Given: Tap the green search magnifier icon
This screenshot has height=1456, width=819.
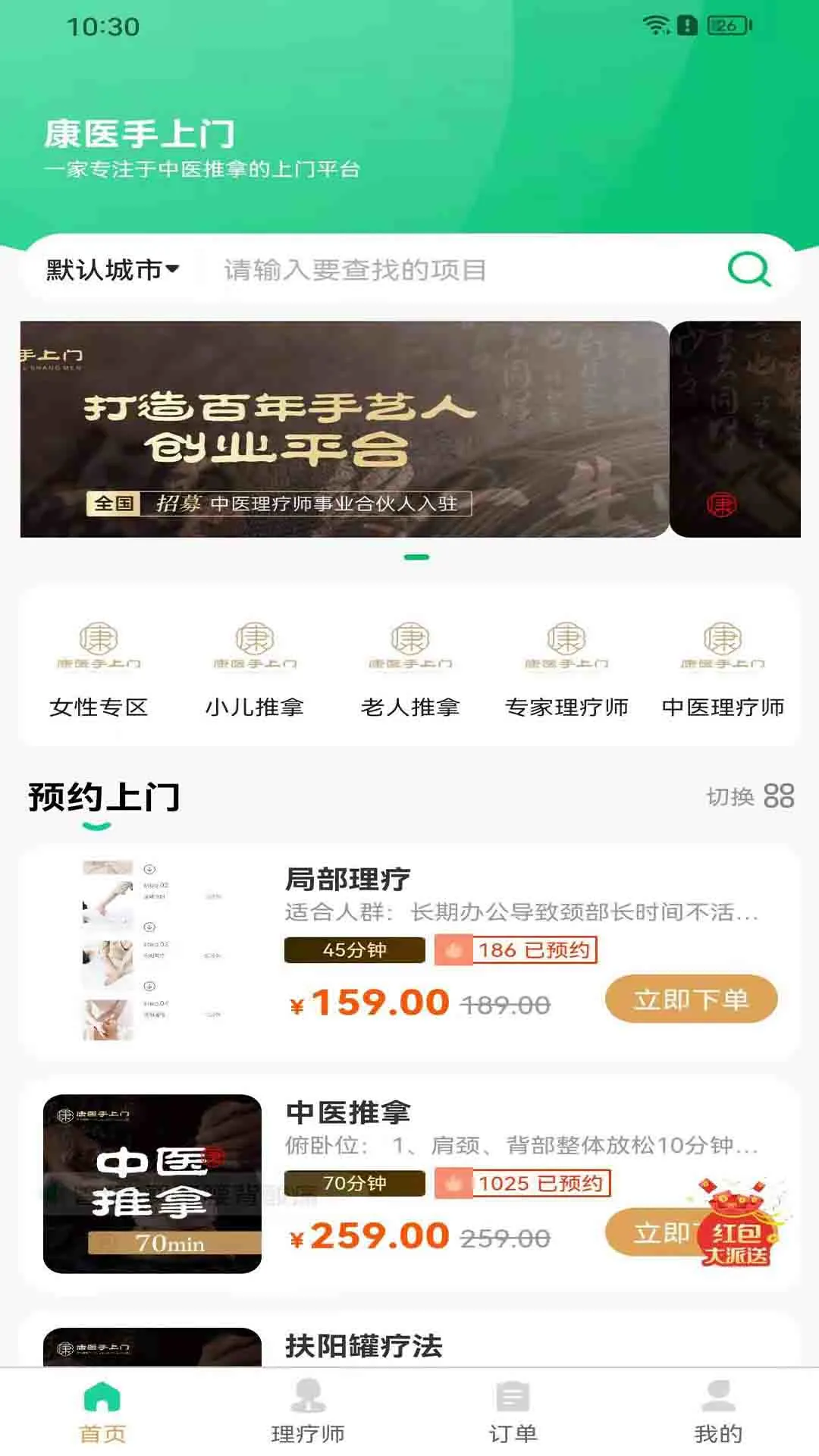Looking at the screenshot, I should (749, 269).
